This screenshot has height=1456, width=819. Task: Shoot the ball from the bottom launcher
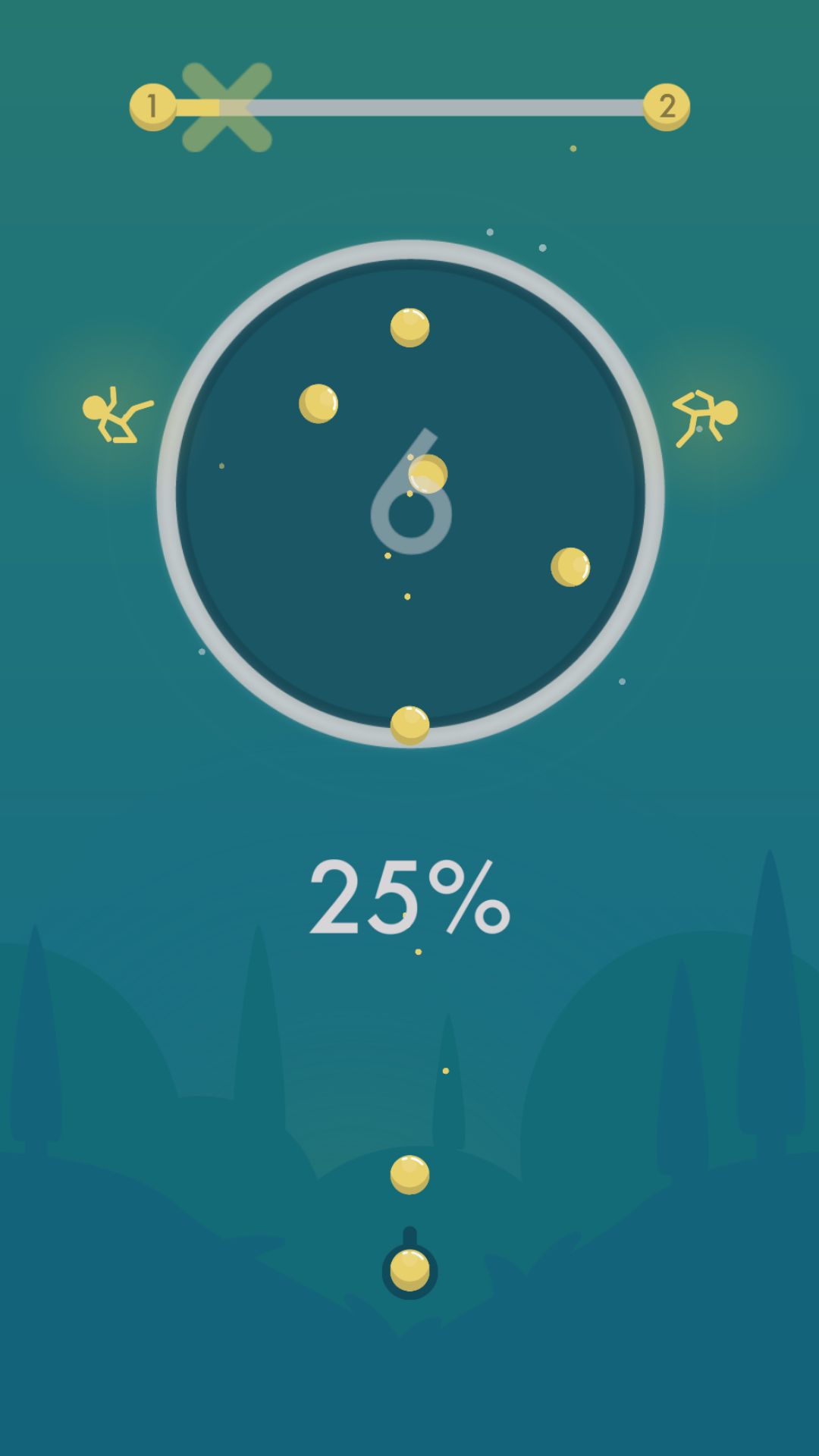click(409, 1269)
